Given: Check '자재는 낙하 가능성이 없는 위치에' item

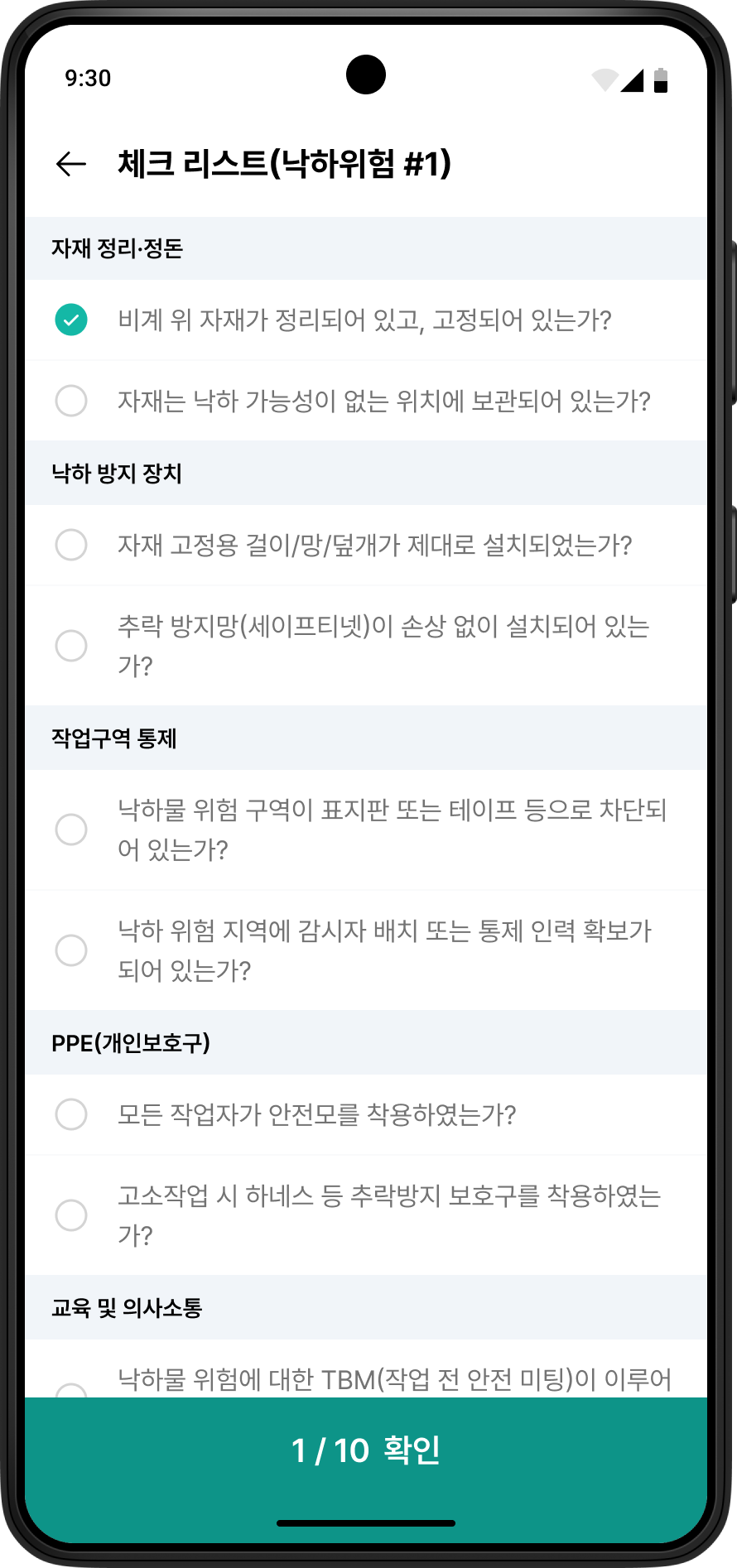Looking at the screenshot, I should pos(71,401).
